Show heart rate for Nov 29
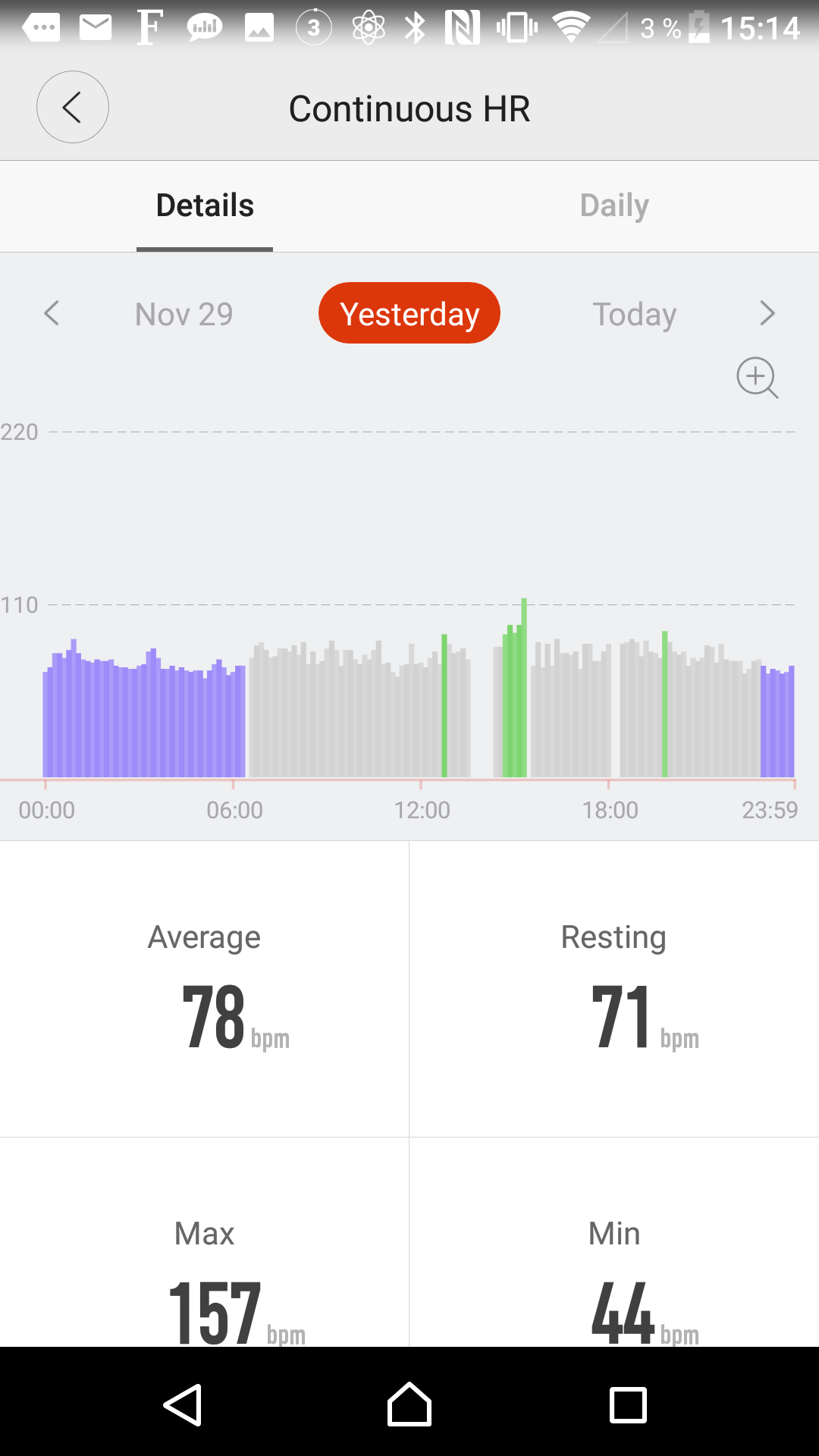 pyautogui.click(x=184, y=314)
